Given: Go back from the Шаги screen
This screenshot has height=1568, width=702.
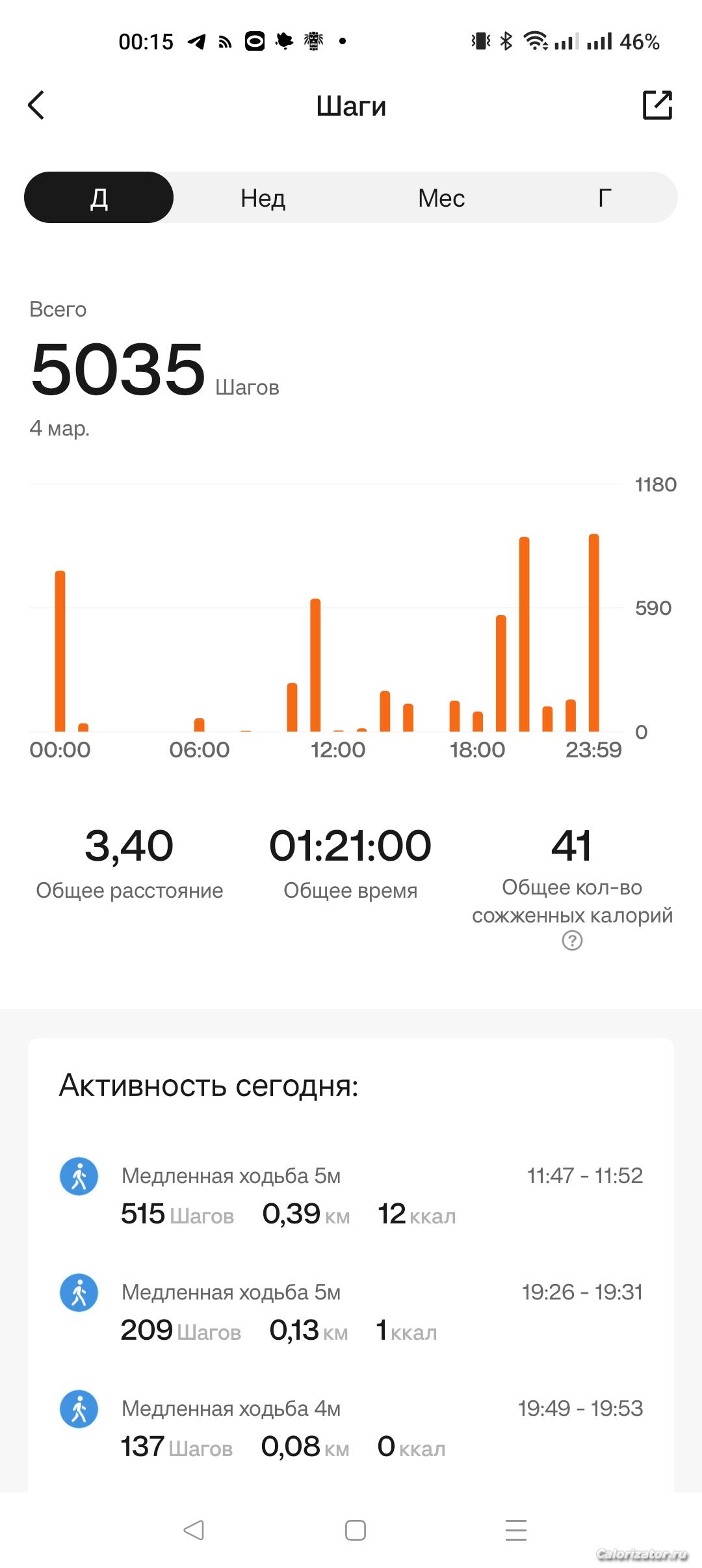Looking at the screenshot, I should (36, 105).
